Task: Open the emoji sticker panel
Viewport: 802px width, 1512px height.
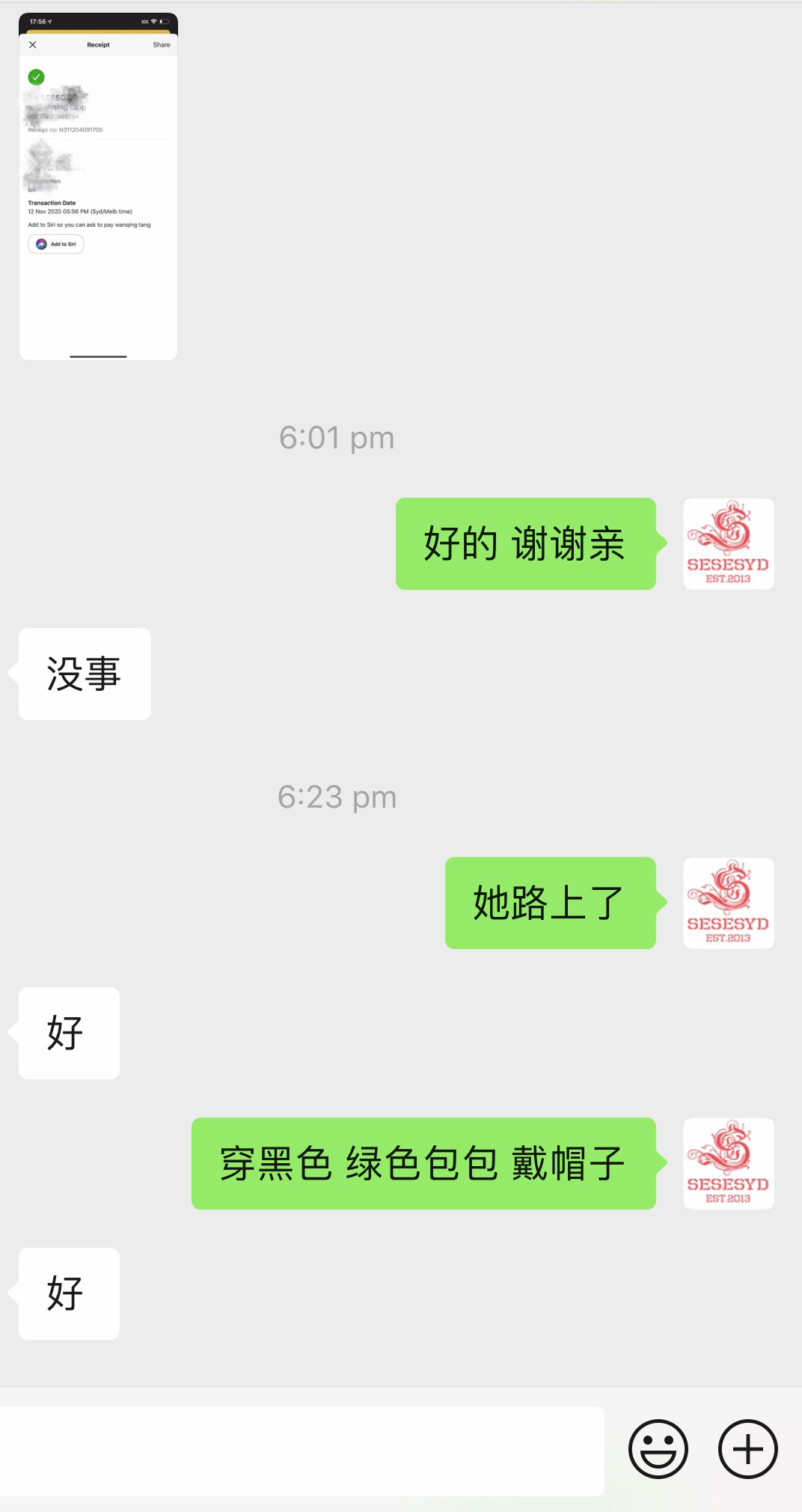Action: click(x=658, y=1449)
